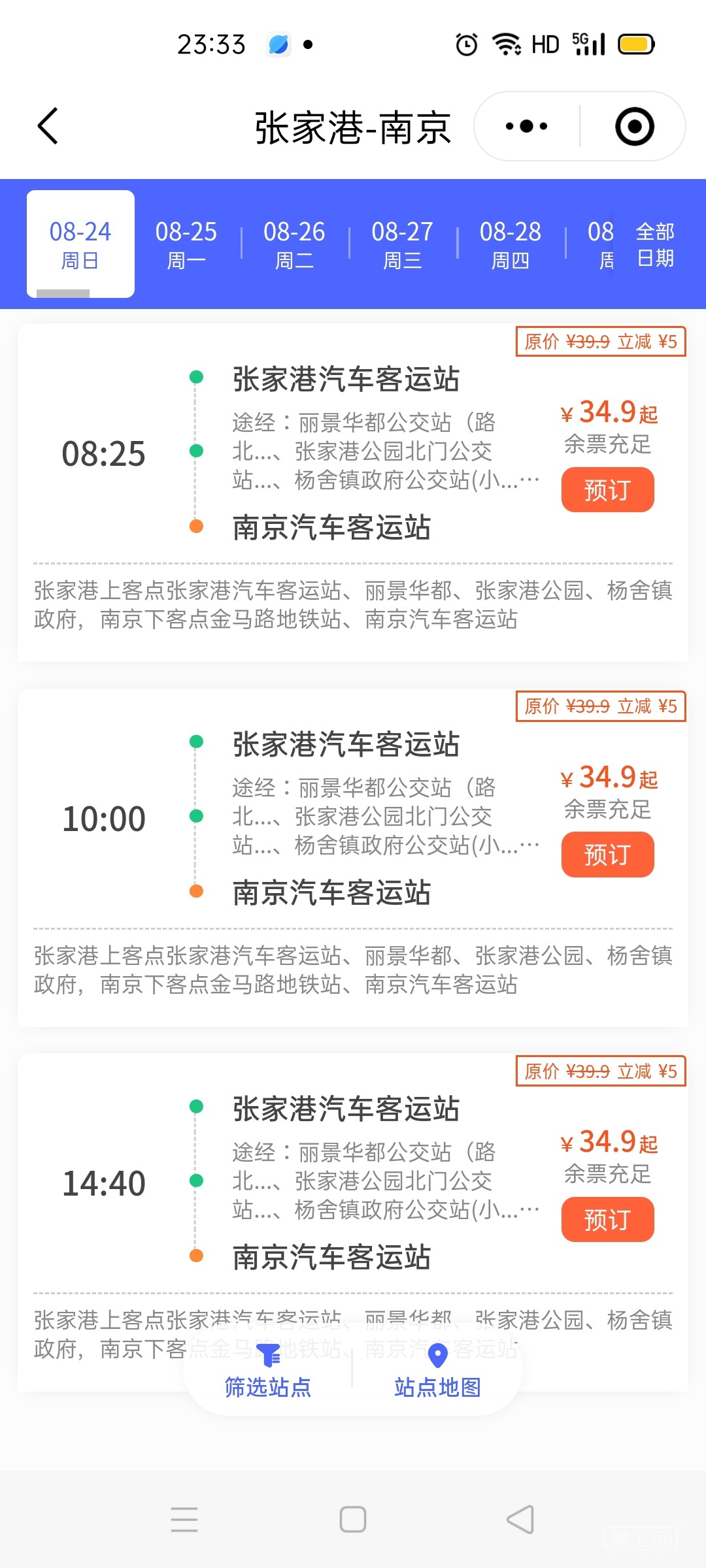Go back from the 张家港-南京 page
Viewport: 706px width, 1568px height.
coord(48,126)
